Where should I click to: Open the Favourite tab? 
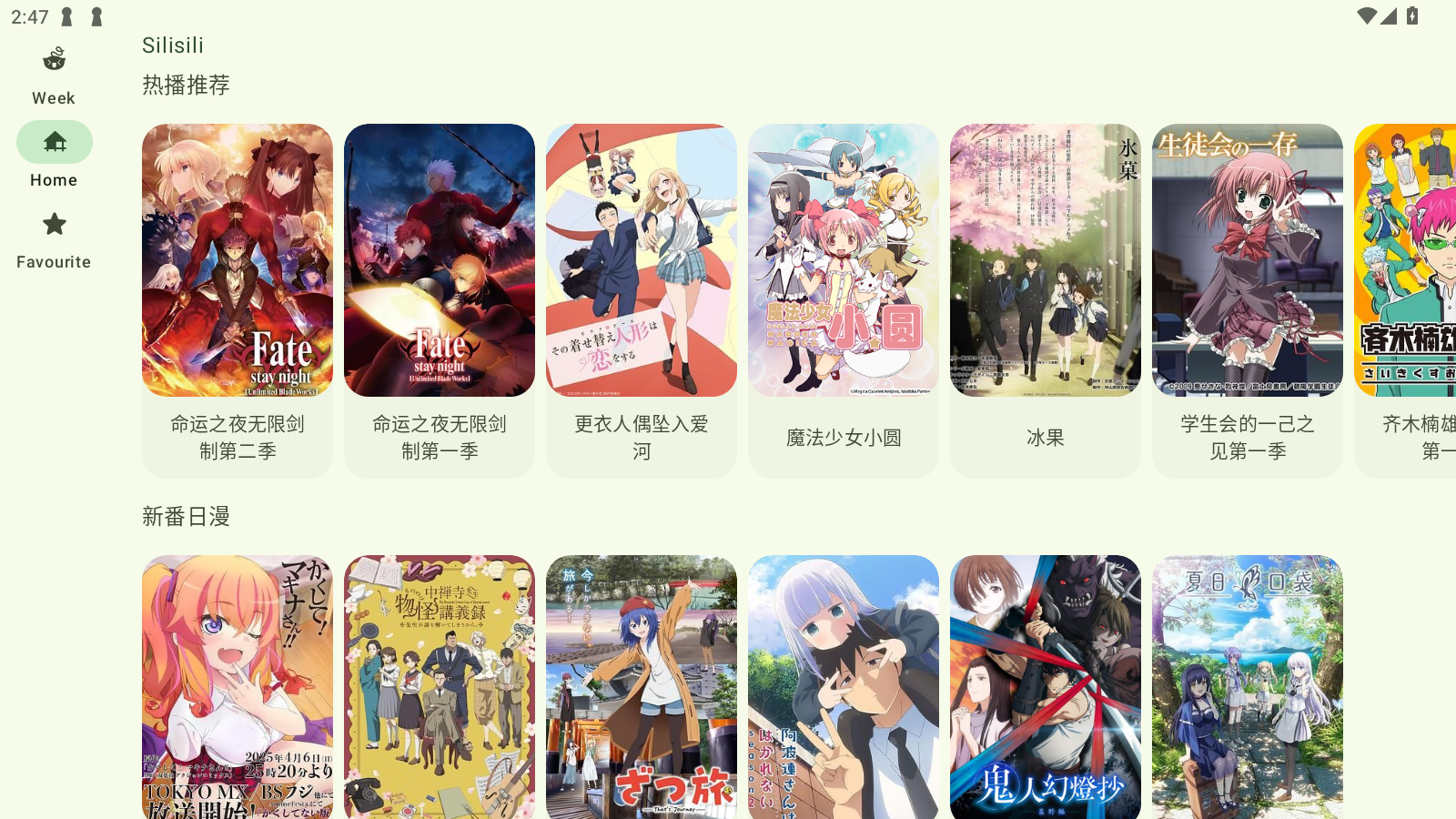[54, 238]
